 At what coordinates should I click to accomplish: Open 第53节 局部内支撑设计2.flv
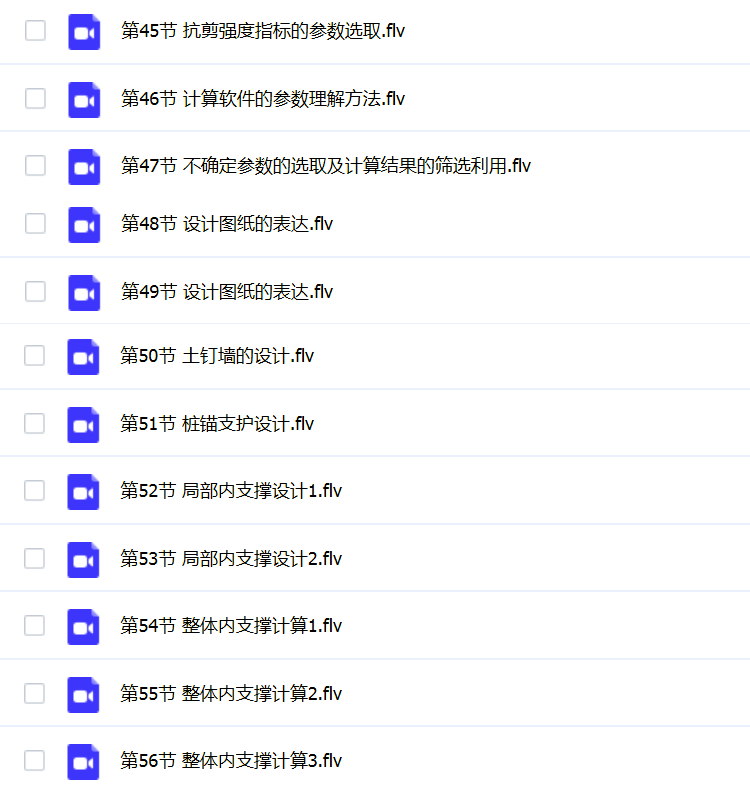231,559
